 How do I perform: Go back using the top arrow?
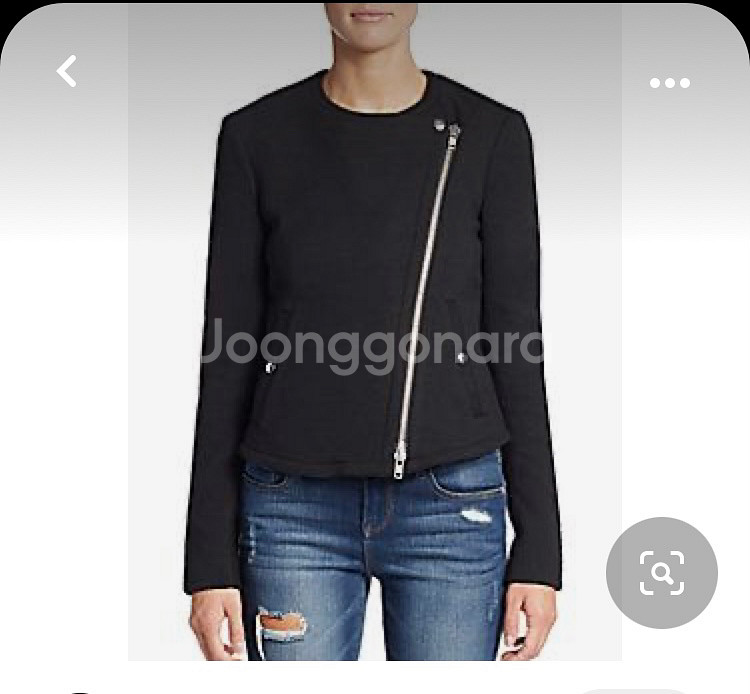click(67, 71)
